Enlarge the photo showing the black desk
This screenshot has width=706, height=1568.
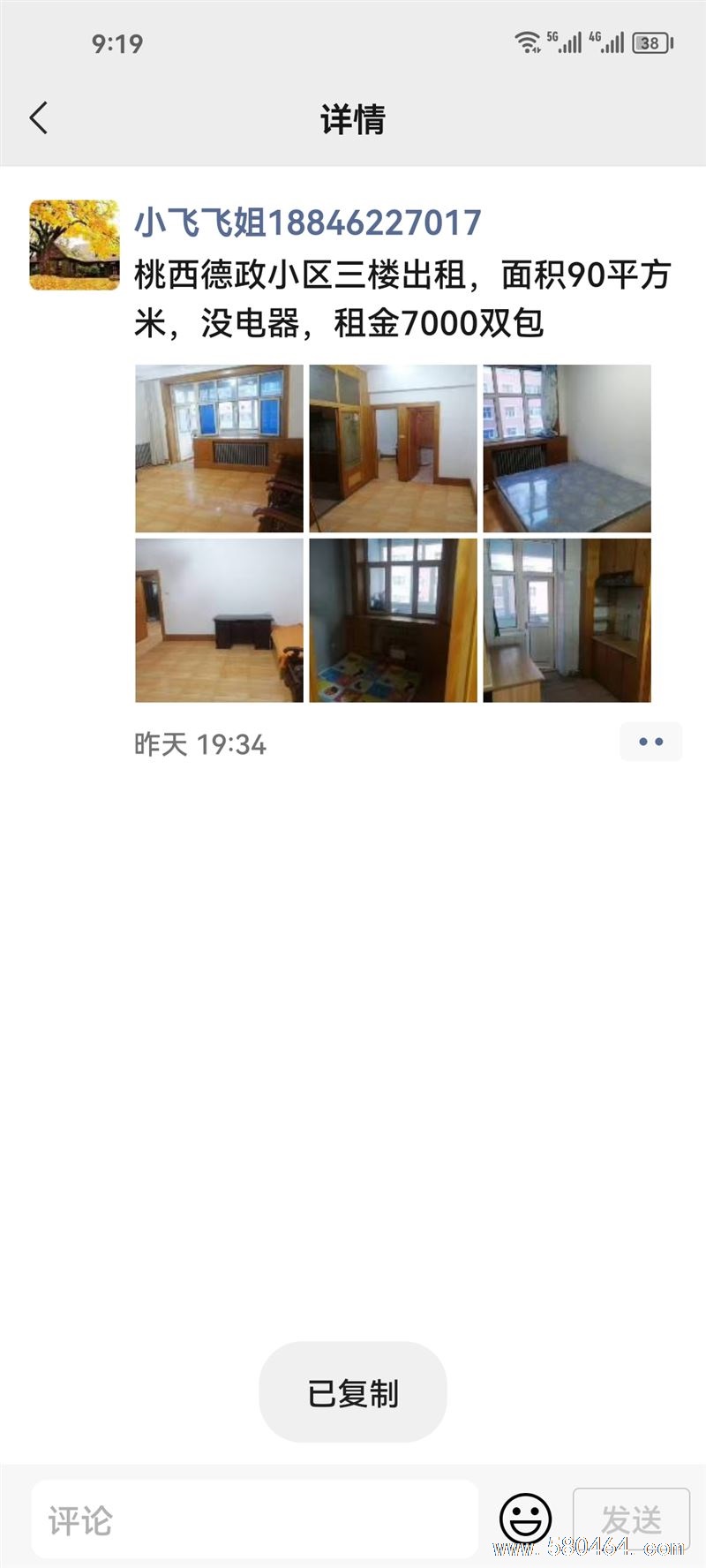pyautogui.click(x=219, y=621)
